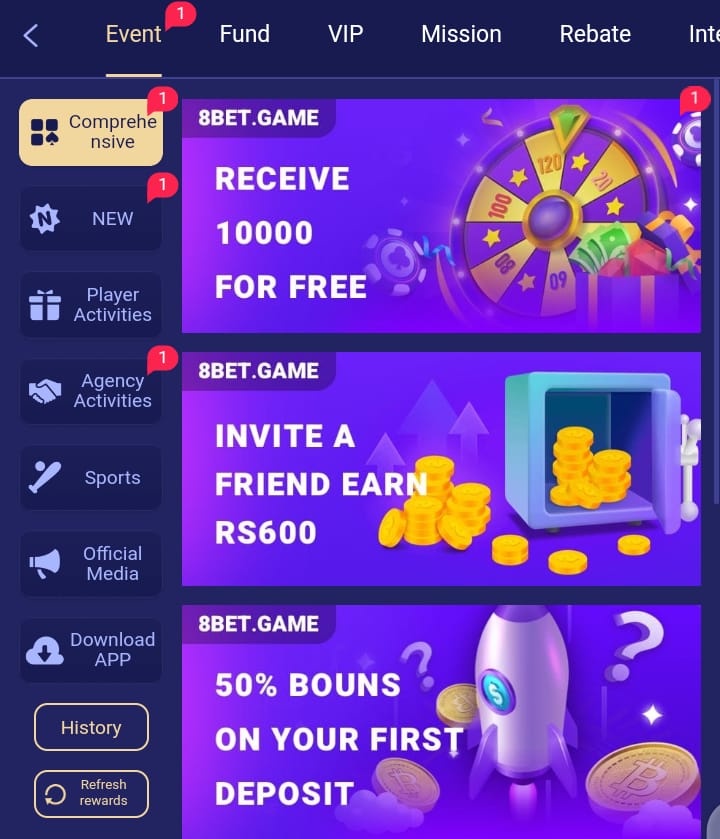Tap the Refresh rewards button
The width and height of the screenshot is (720, 839).
[91, 793]
